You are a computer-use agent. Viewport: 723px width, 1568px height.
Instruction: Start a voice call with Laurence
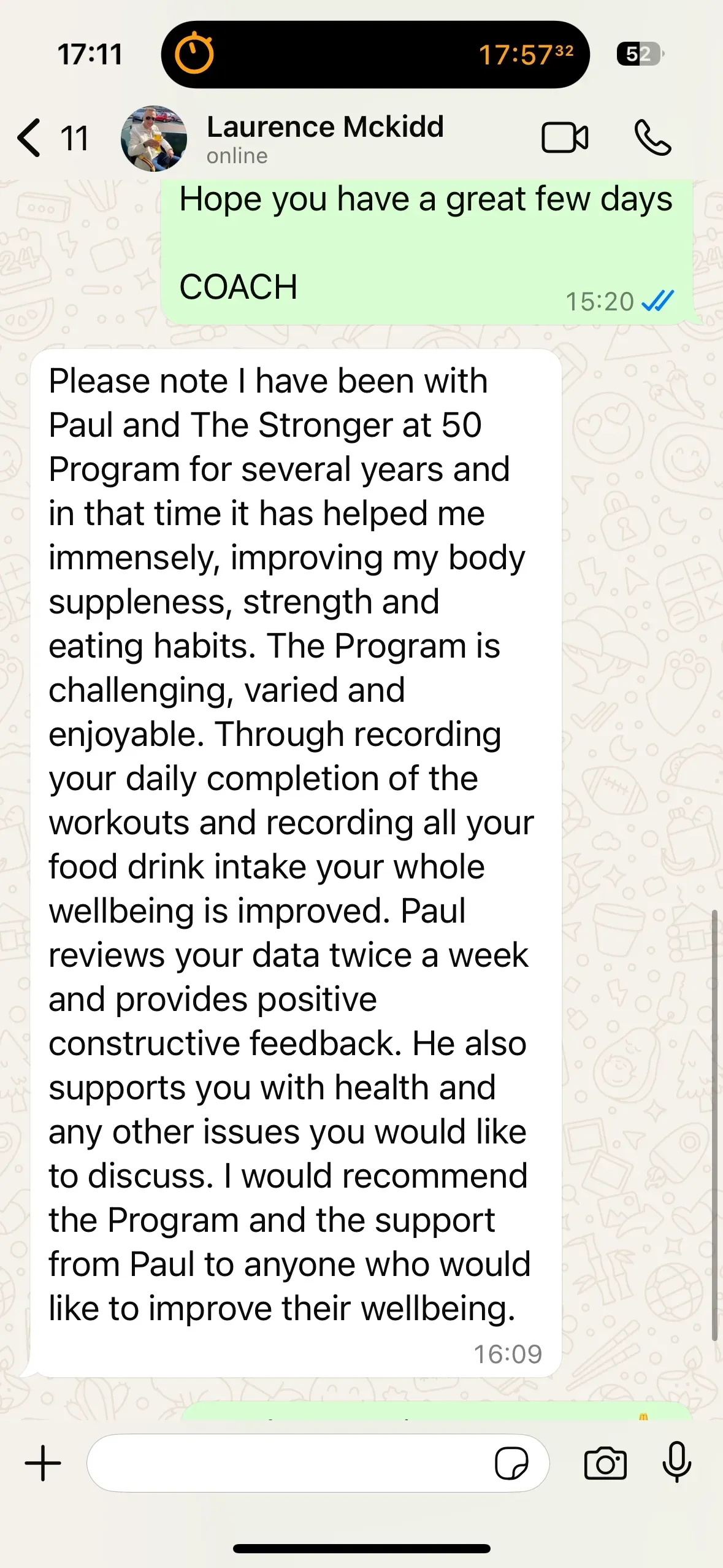coord(652,137)
